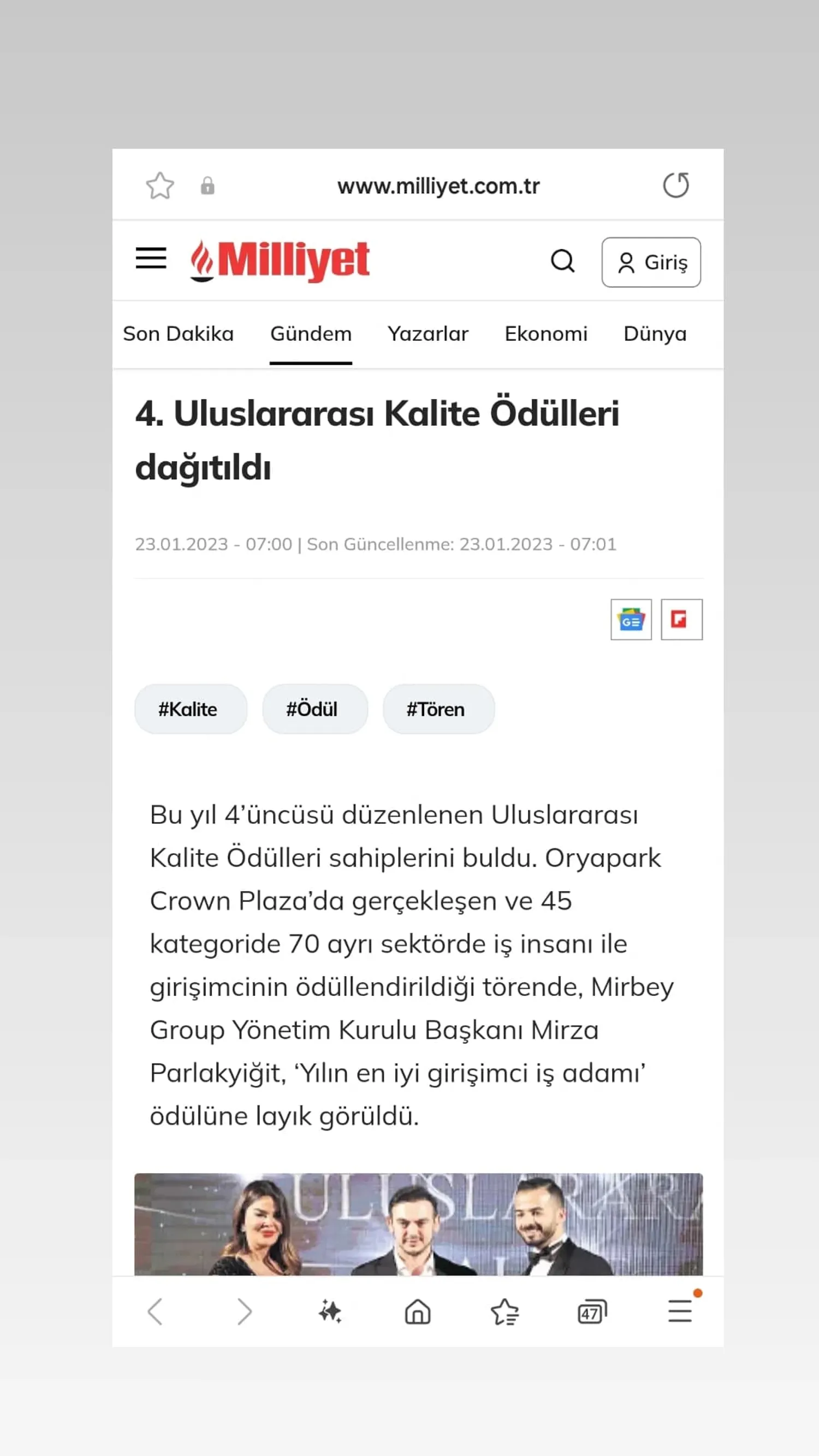View the 47 open tabs
Screen dimensions: 819x1456
click(591, 1311)
